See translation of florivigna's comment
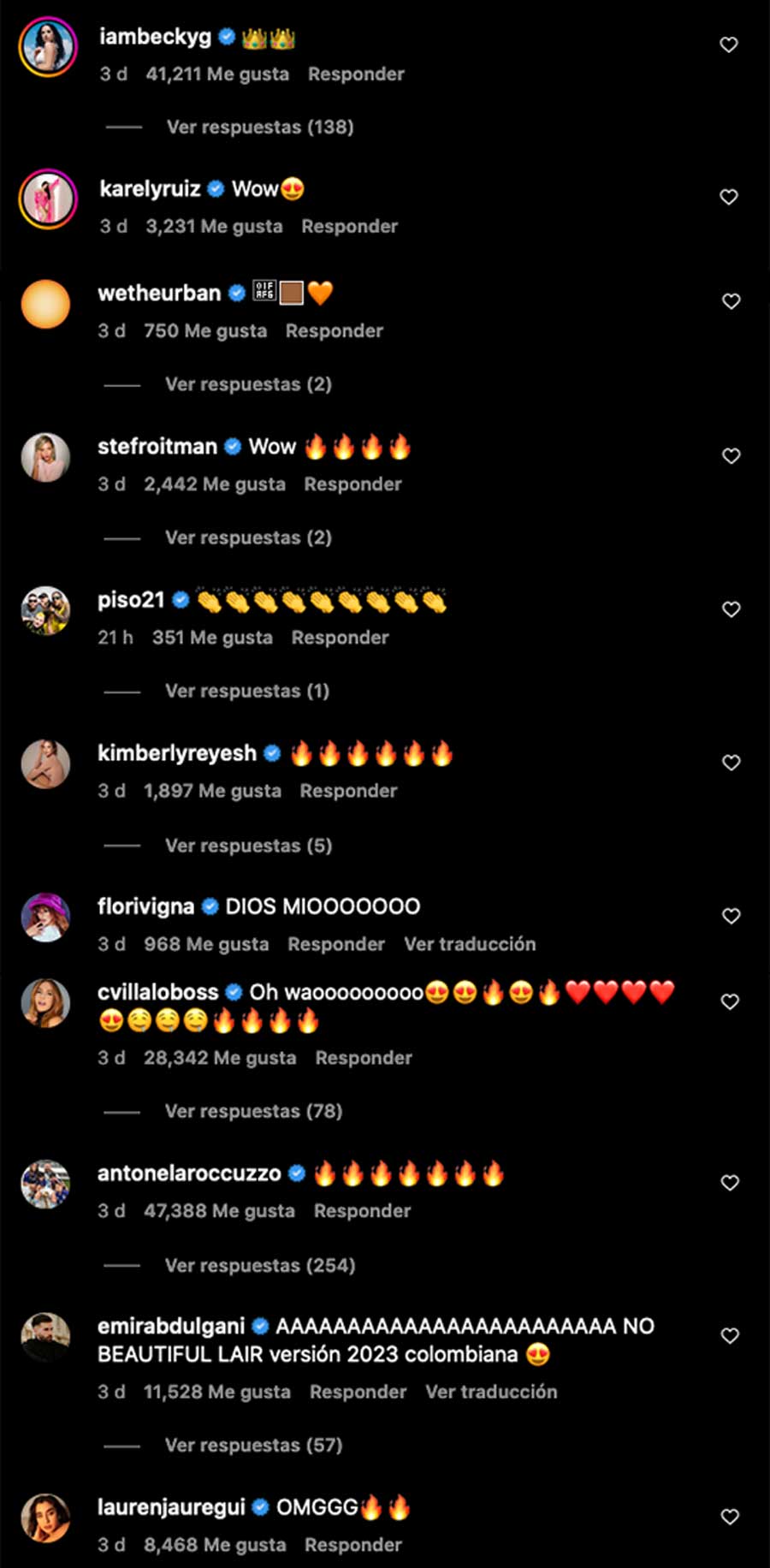 click(470, 944)
